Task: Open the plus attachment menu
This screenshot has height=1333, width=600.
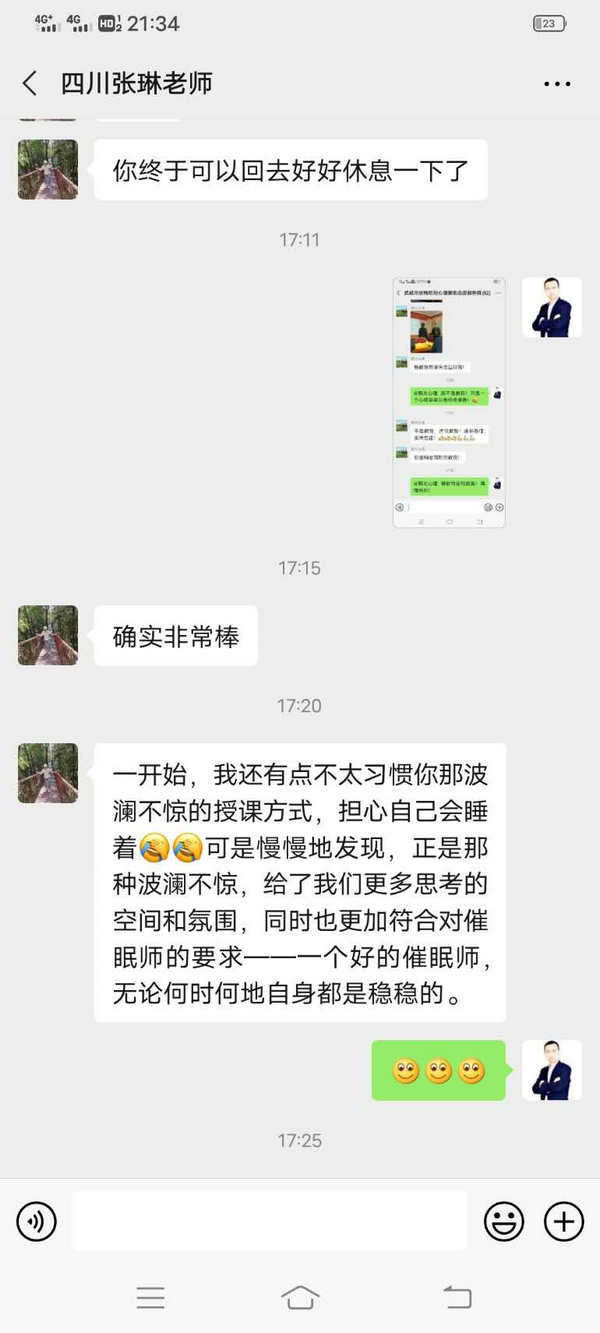Action: click(x=563, y=1221)
